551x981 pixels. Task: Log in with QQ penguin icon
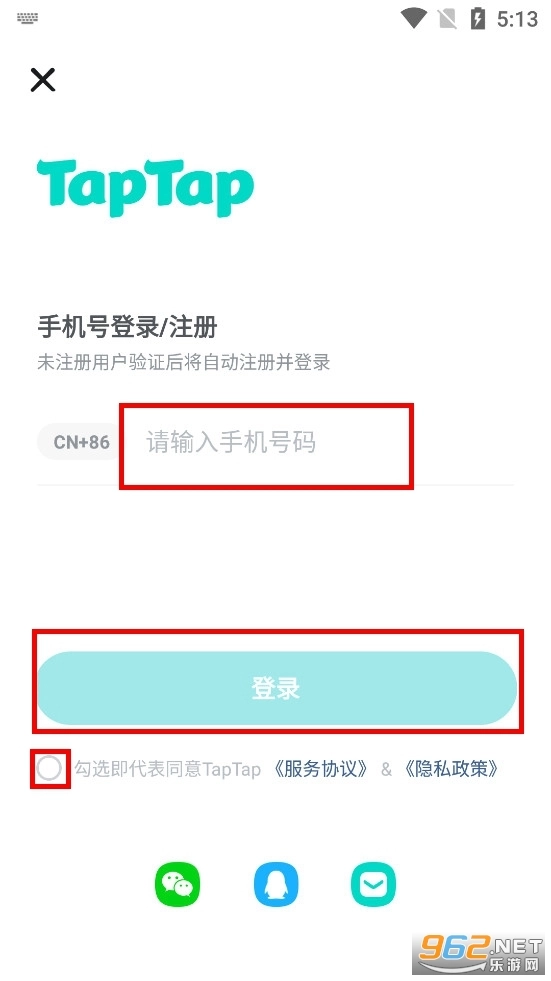(276, 883)
